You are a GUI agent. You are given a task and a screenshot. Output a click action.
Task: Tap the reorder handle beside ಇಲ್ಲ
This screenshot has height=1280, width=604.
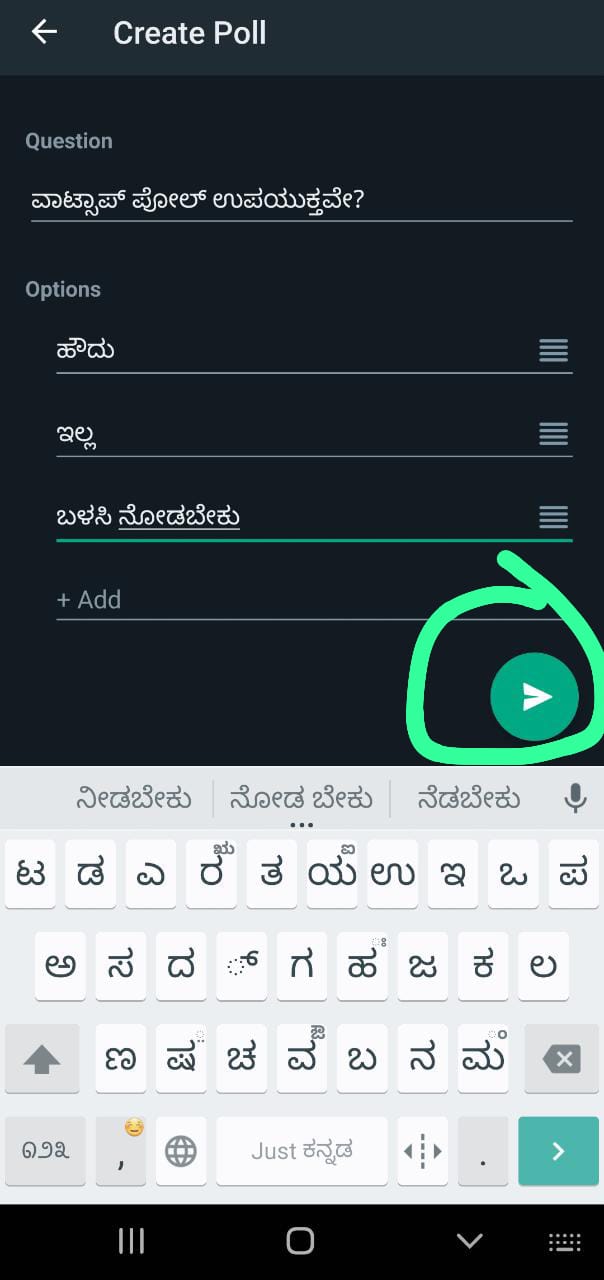click(x=553, y=434)
